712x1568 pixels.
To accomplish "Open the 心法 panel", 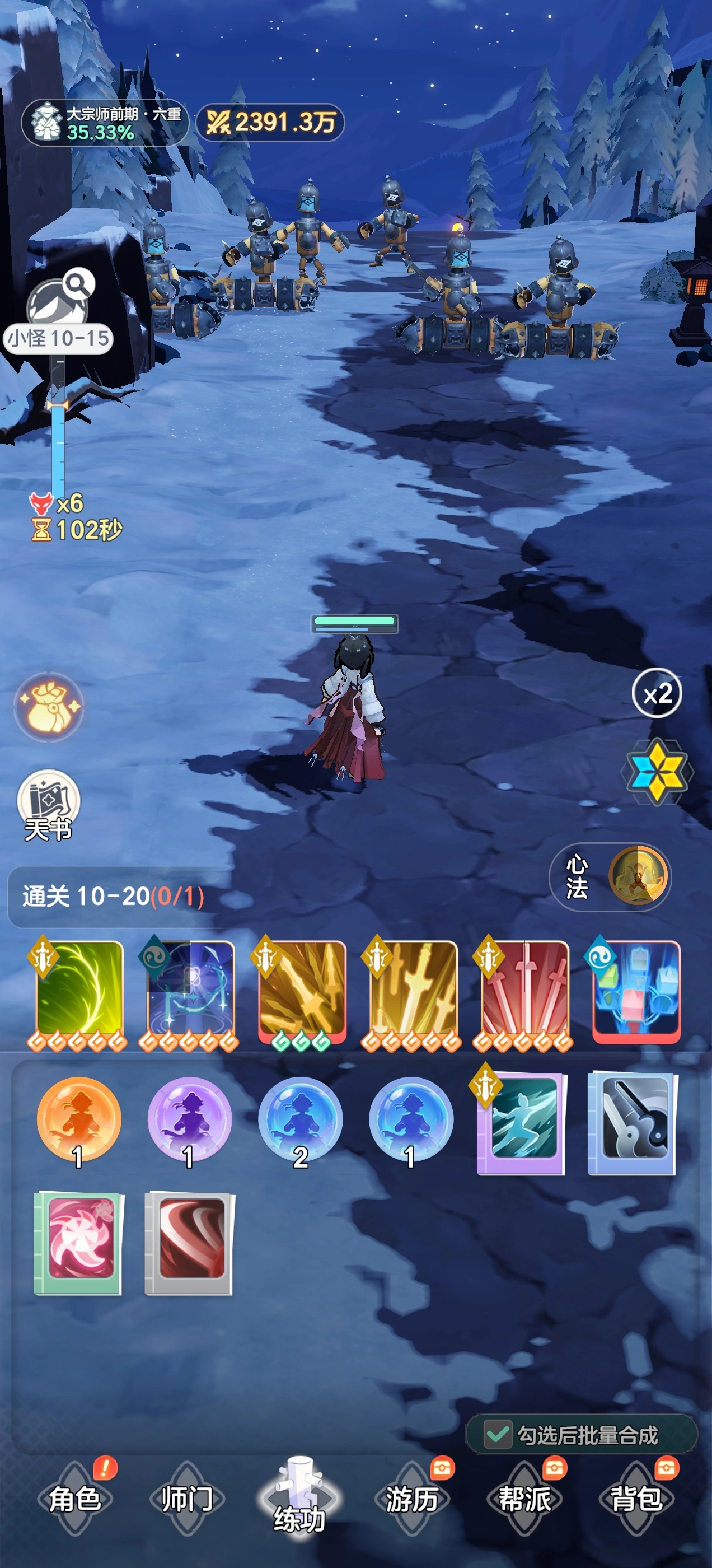I will (x=610, y=877).
